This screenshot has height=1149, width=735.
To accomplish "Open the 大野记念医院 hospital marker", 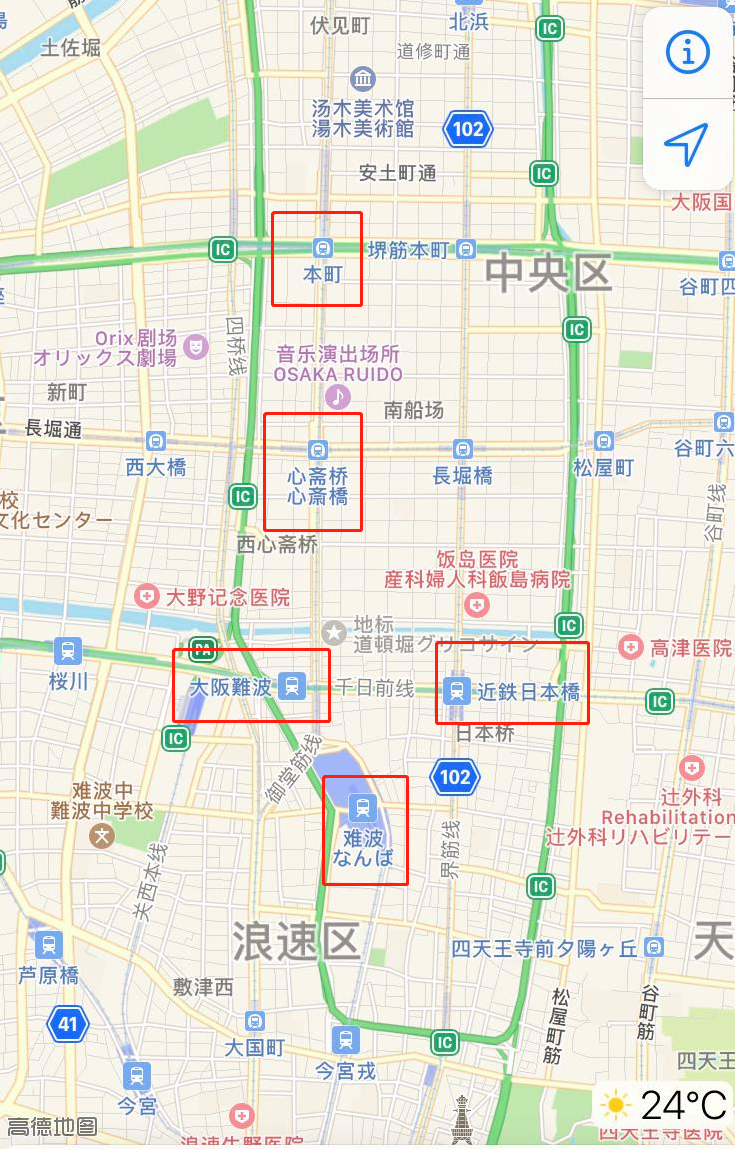I will pos(148,597).
